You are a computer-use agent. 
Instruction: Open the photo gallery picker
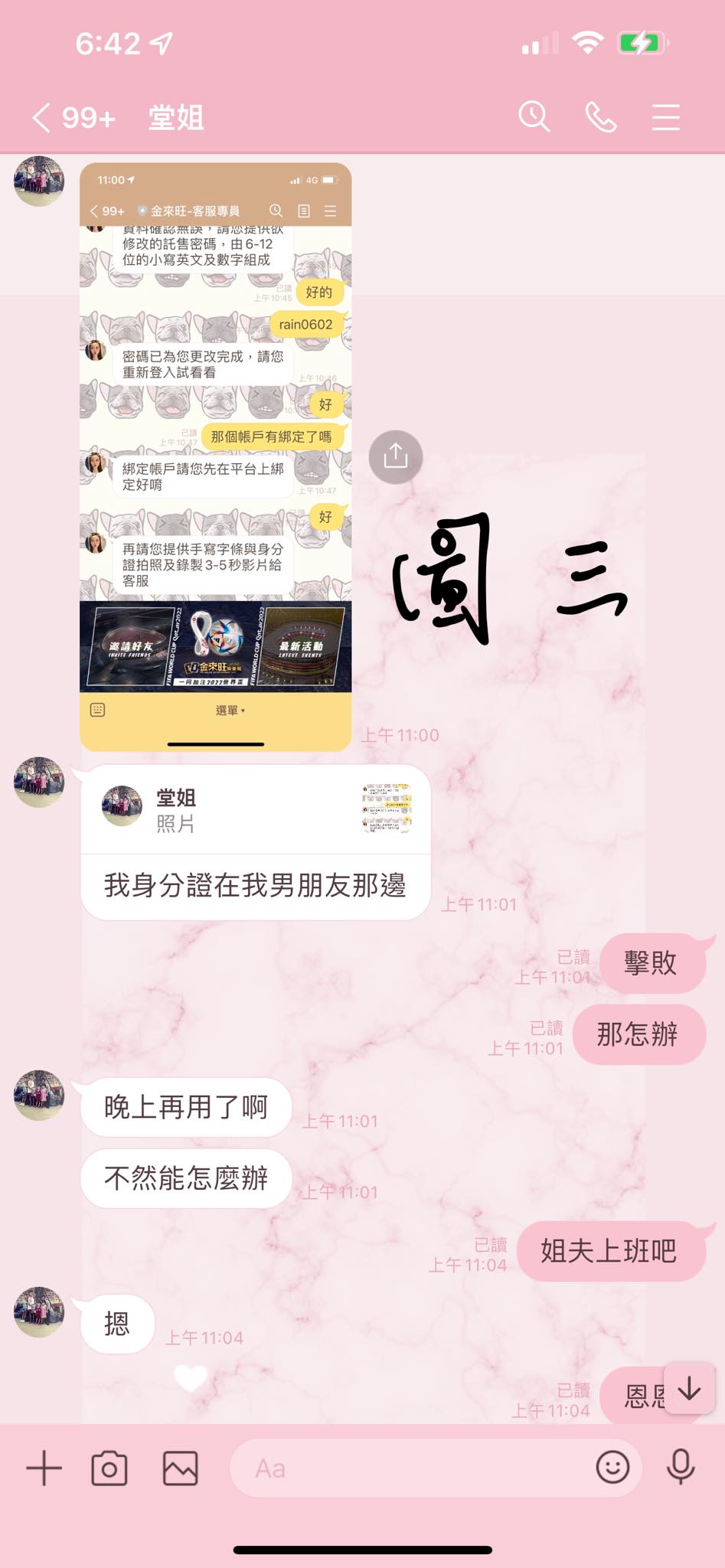[x=181, y=1468]
